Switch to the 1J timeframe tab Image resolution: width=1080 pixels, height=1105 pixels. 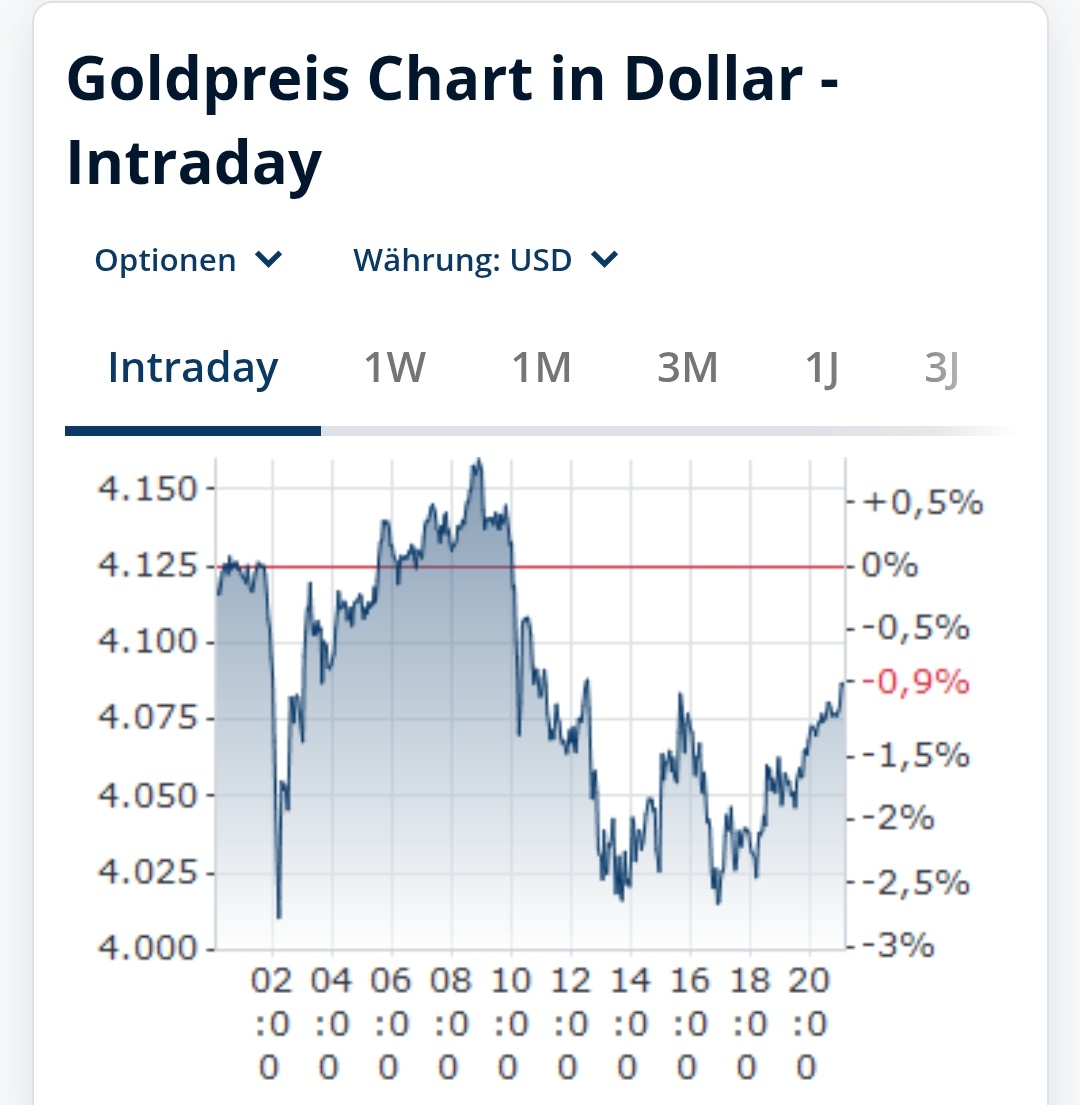(x=822, y=369)
